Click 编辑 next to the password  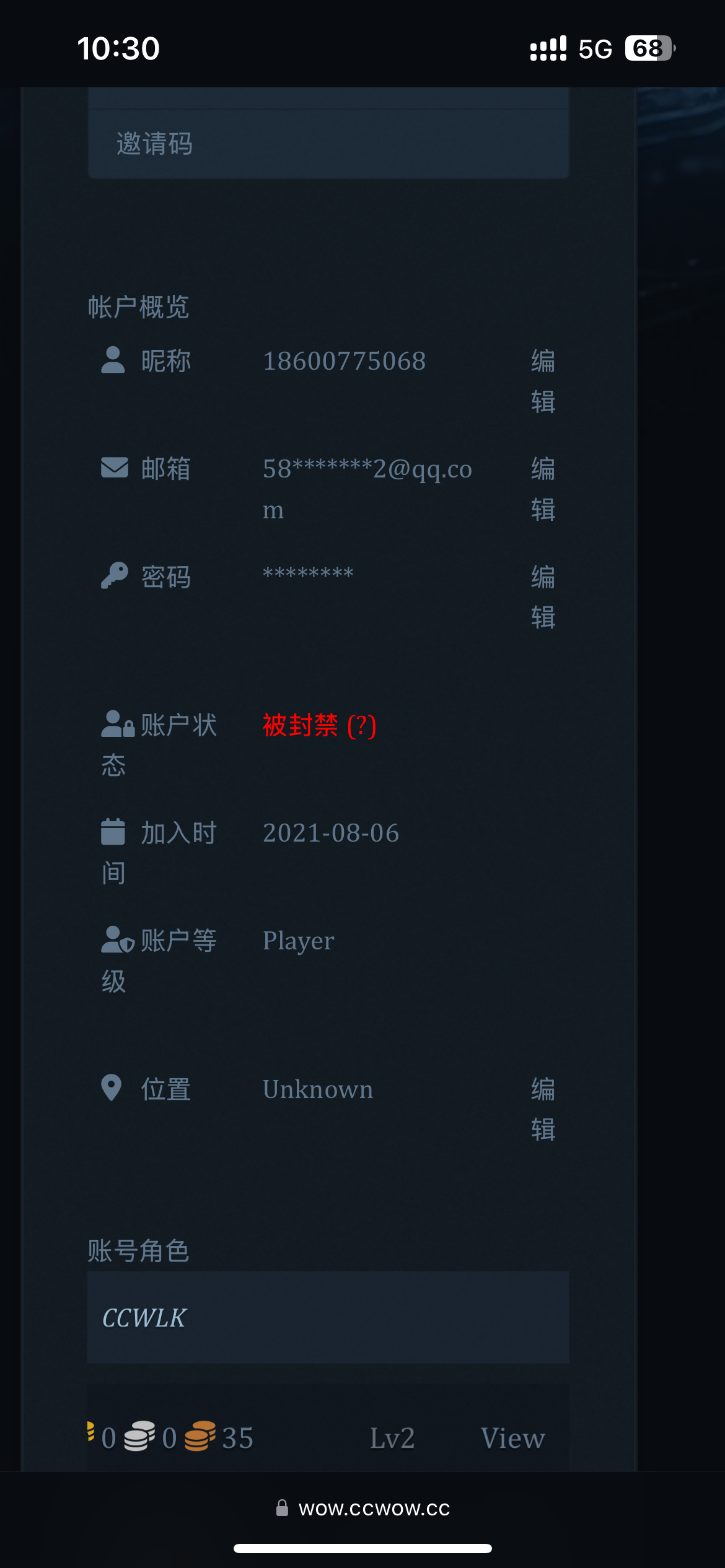tap(542, 596)
